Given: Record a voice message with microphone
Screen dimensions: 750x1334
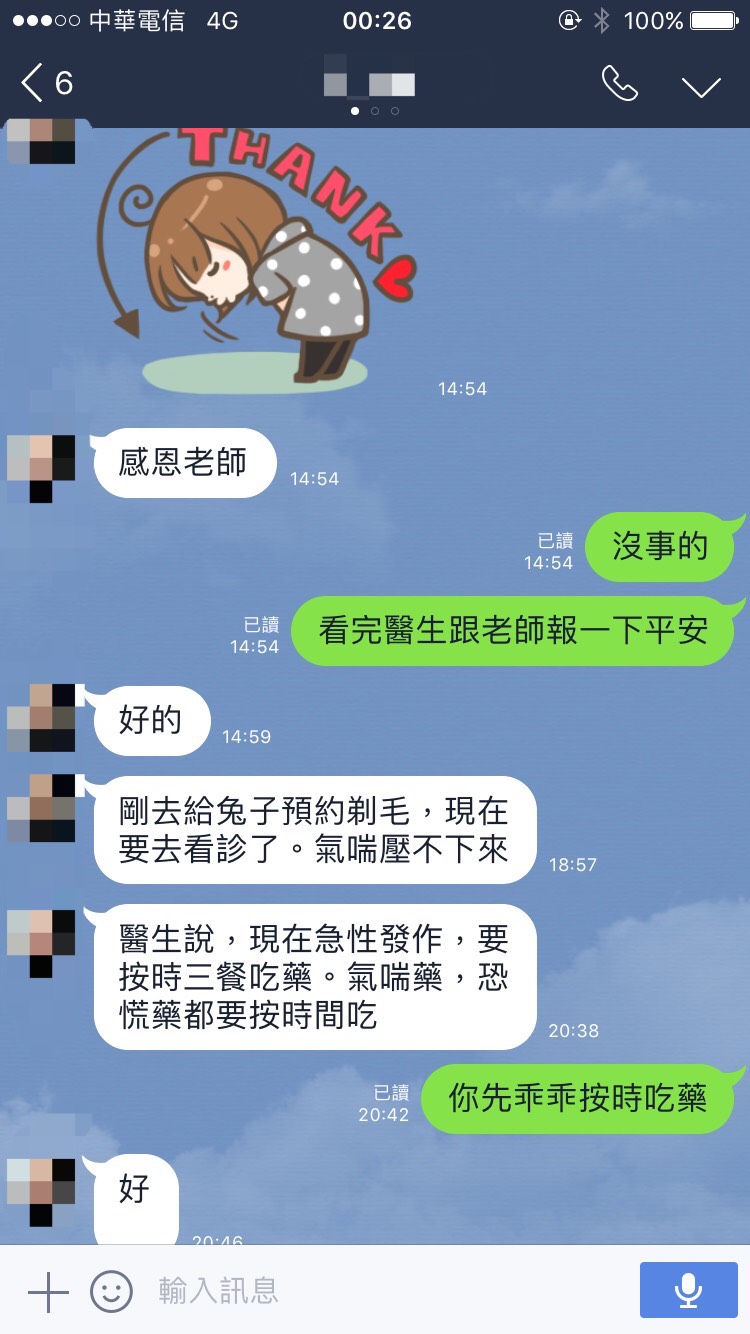Looking at the screenshot, I should (x=687, y=1291).
